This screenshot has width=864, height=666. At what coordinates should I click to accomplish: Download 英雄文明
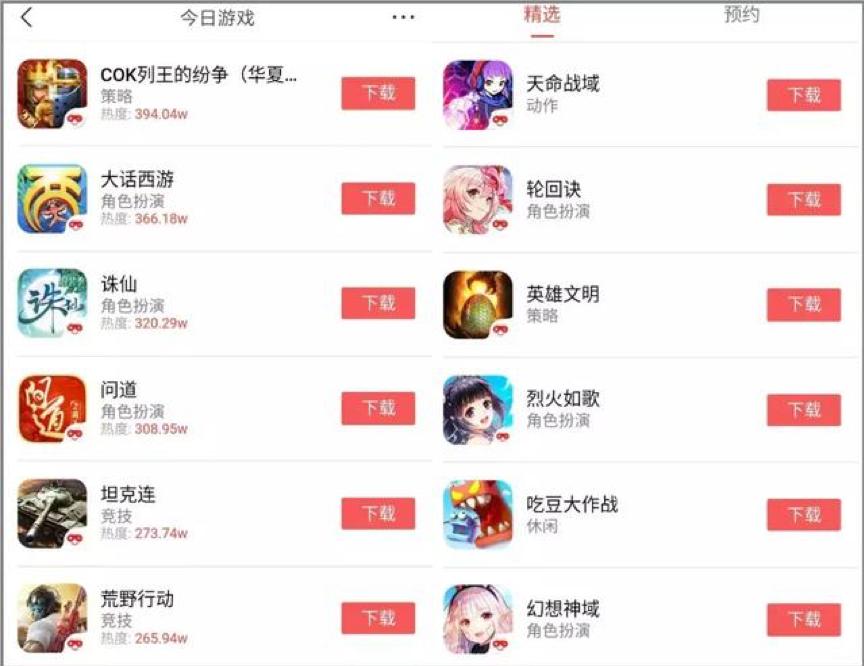coord(804,305)
